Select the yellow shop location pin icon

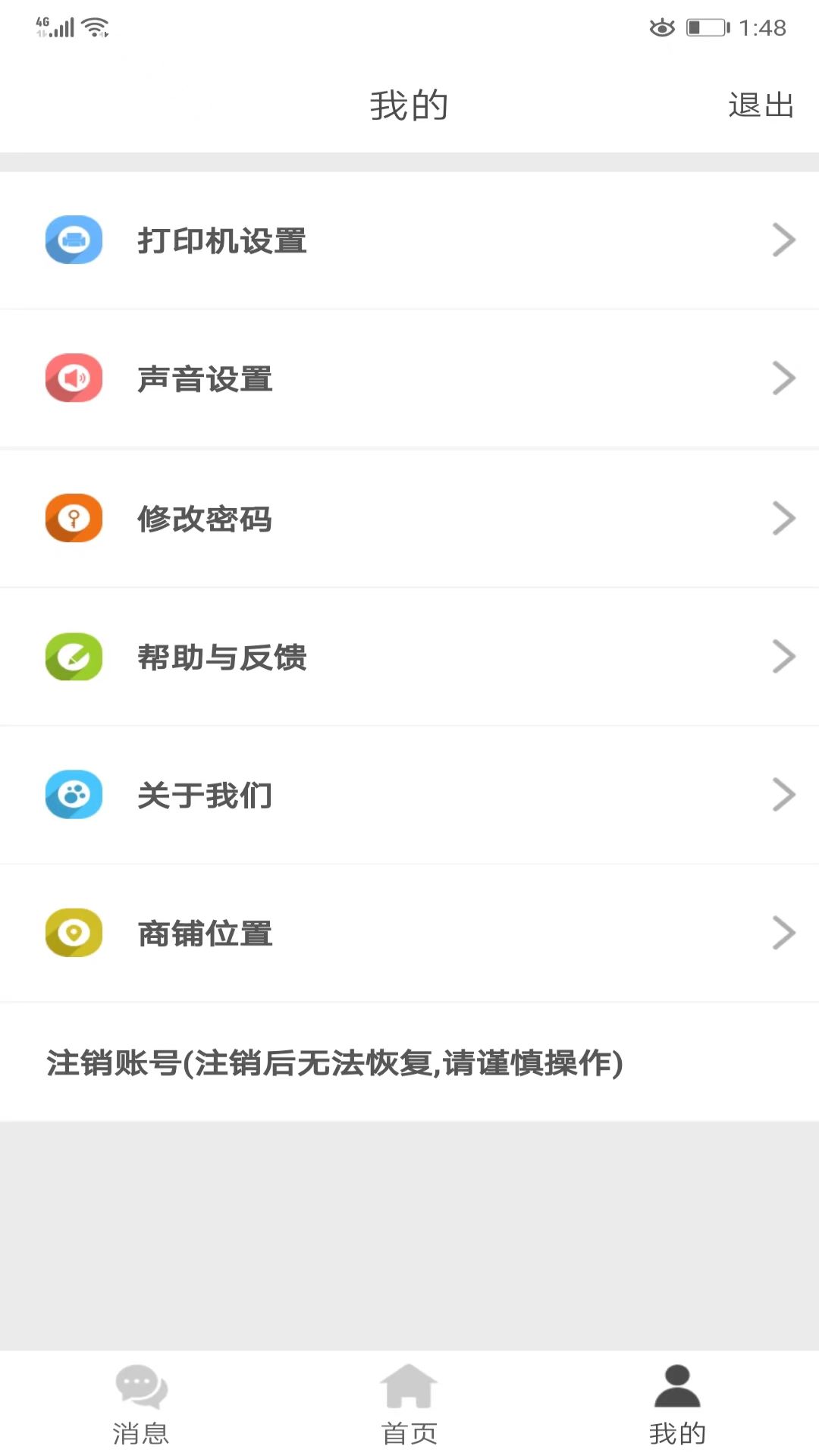[74, 933]
